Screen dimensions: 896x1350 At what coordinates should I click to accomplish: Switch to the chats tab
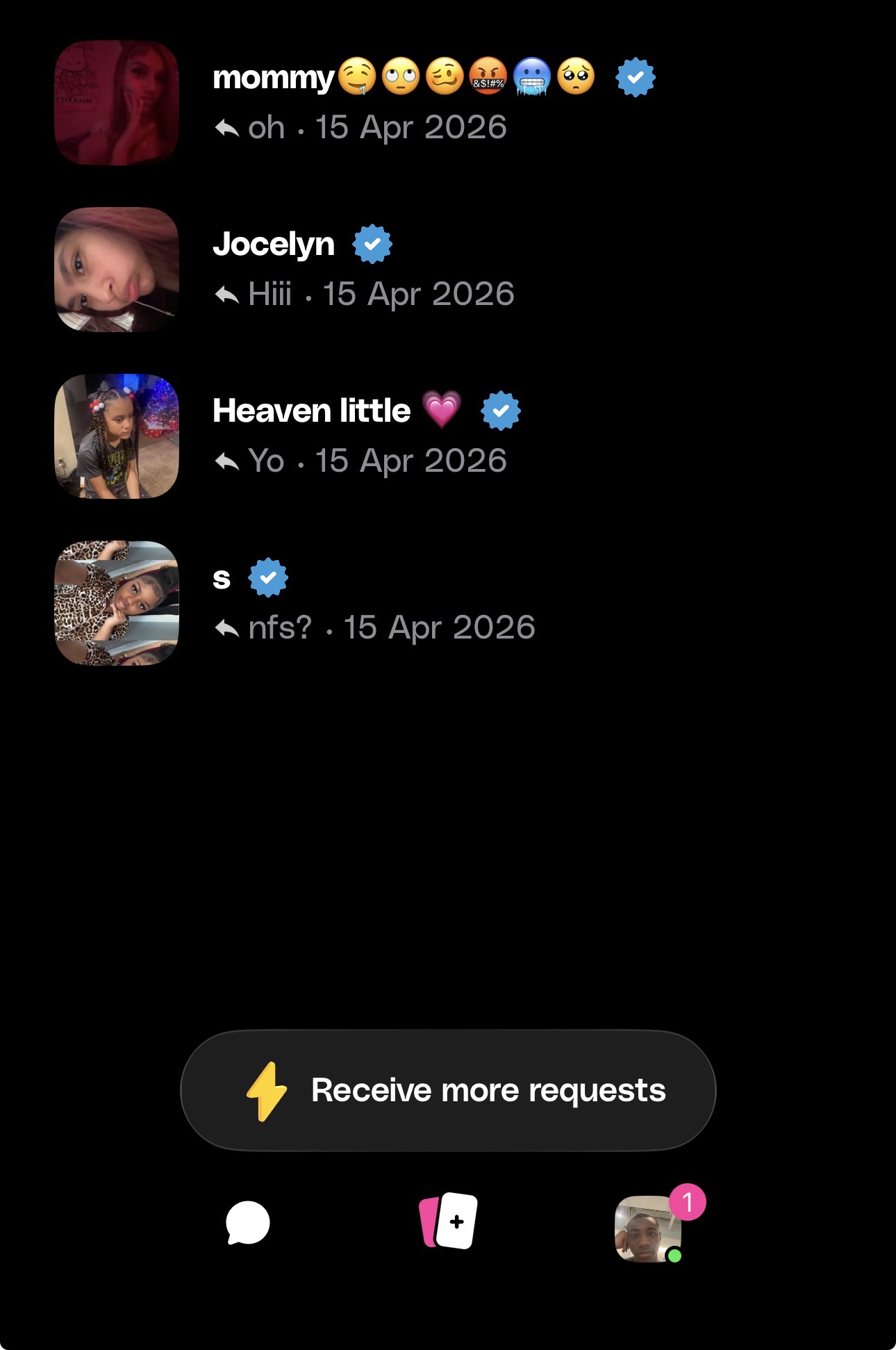tap(248, 1223)
